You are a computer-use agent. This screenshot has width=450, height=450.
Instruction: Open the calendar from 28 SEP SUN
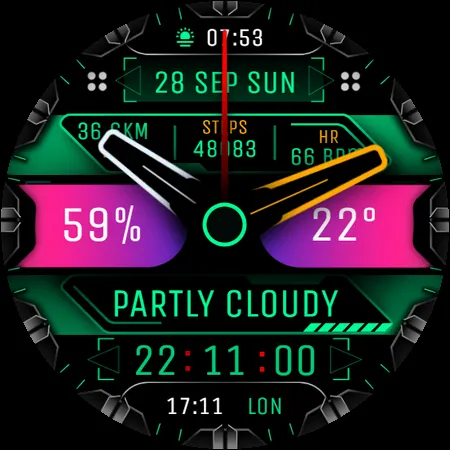(x=225, y=82)
